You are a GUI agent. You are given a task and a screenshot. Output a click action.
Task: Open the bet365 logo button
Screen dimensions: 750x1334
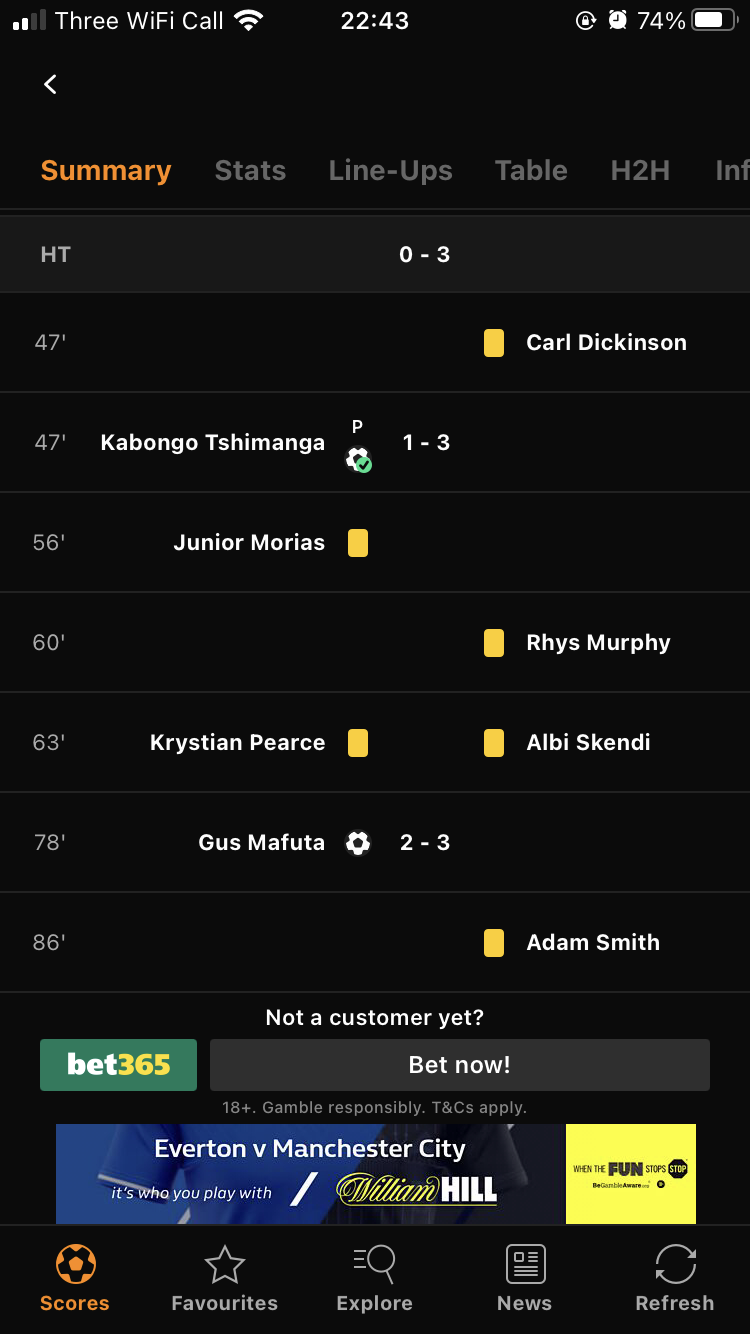pyautogui.click(x=118, y=1065)
